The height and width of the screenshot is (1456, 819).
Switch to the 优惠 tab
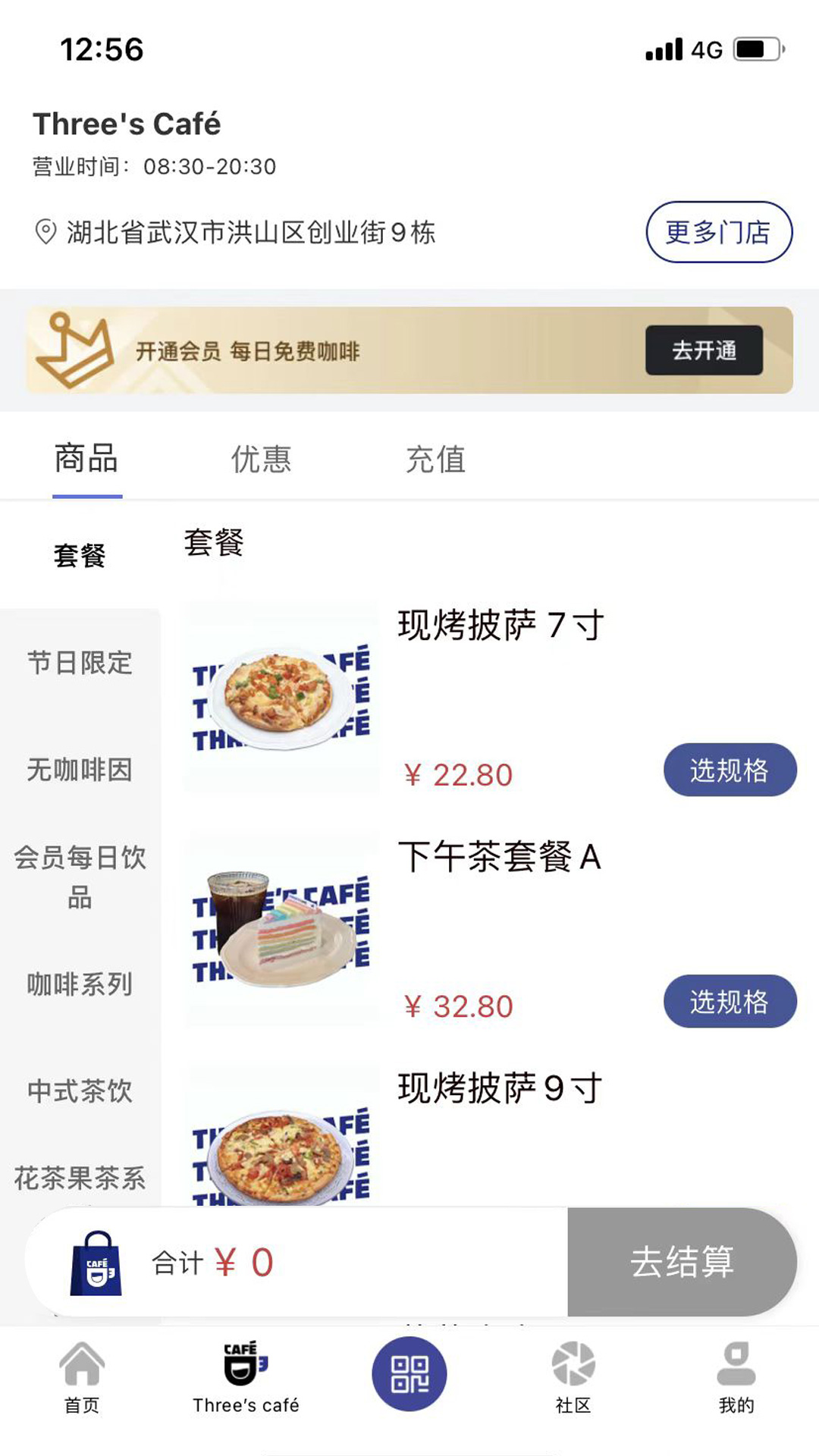(x=262, y=460)
